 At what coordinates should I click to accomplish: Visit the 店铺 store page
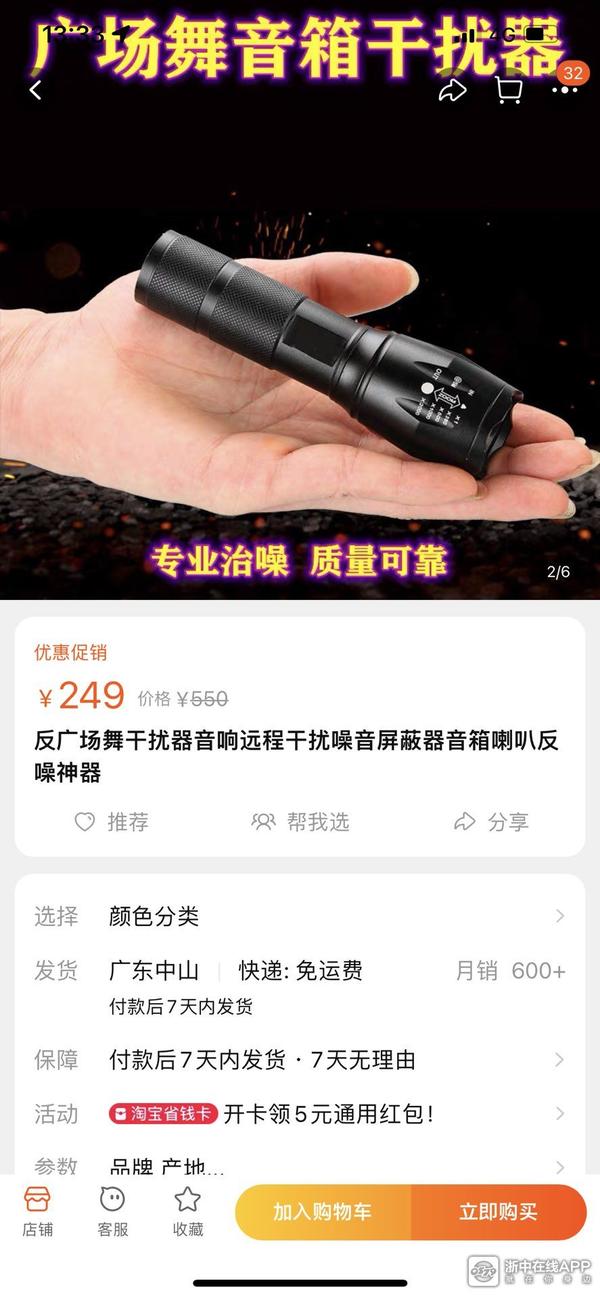click(37, 1212)
